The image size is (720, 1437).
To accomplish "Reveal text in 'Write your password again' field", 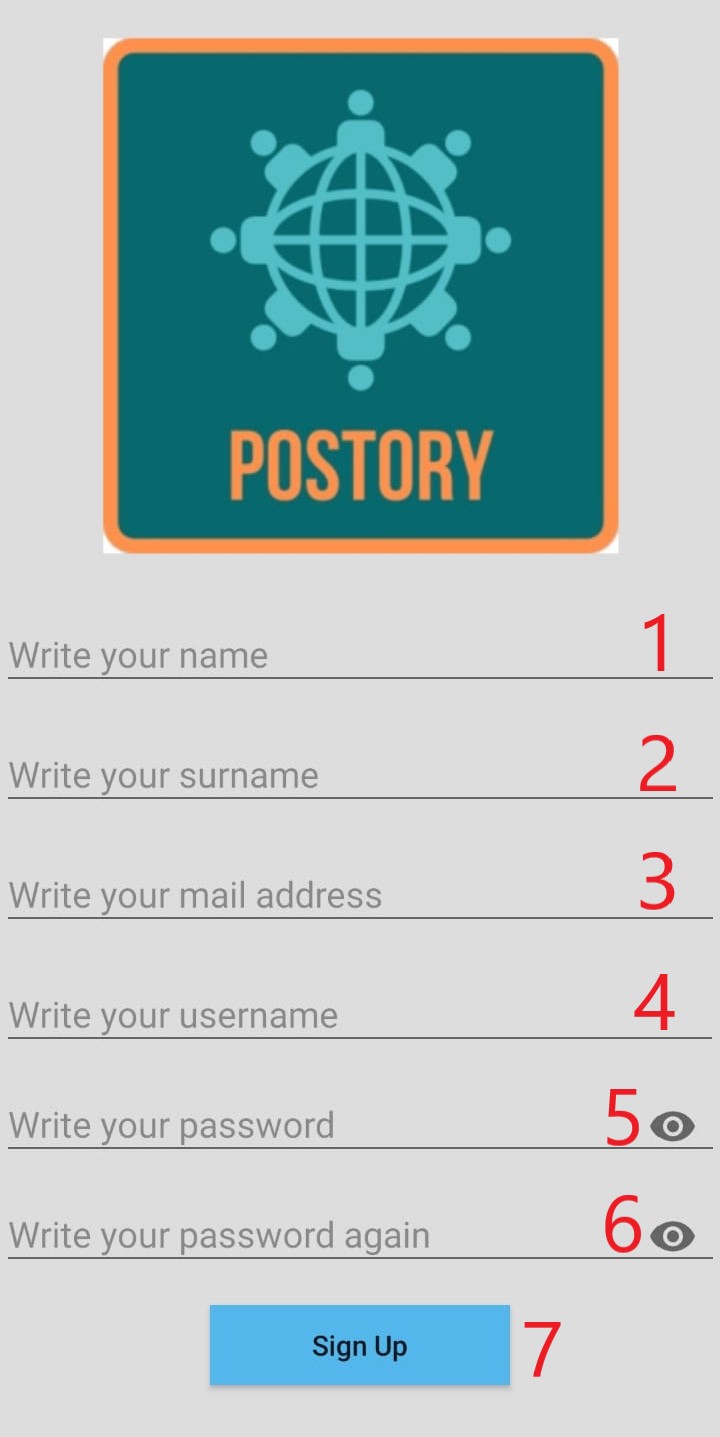I will (x=673, y=1237).
